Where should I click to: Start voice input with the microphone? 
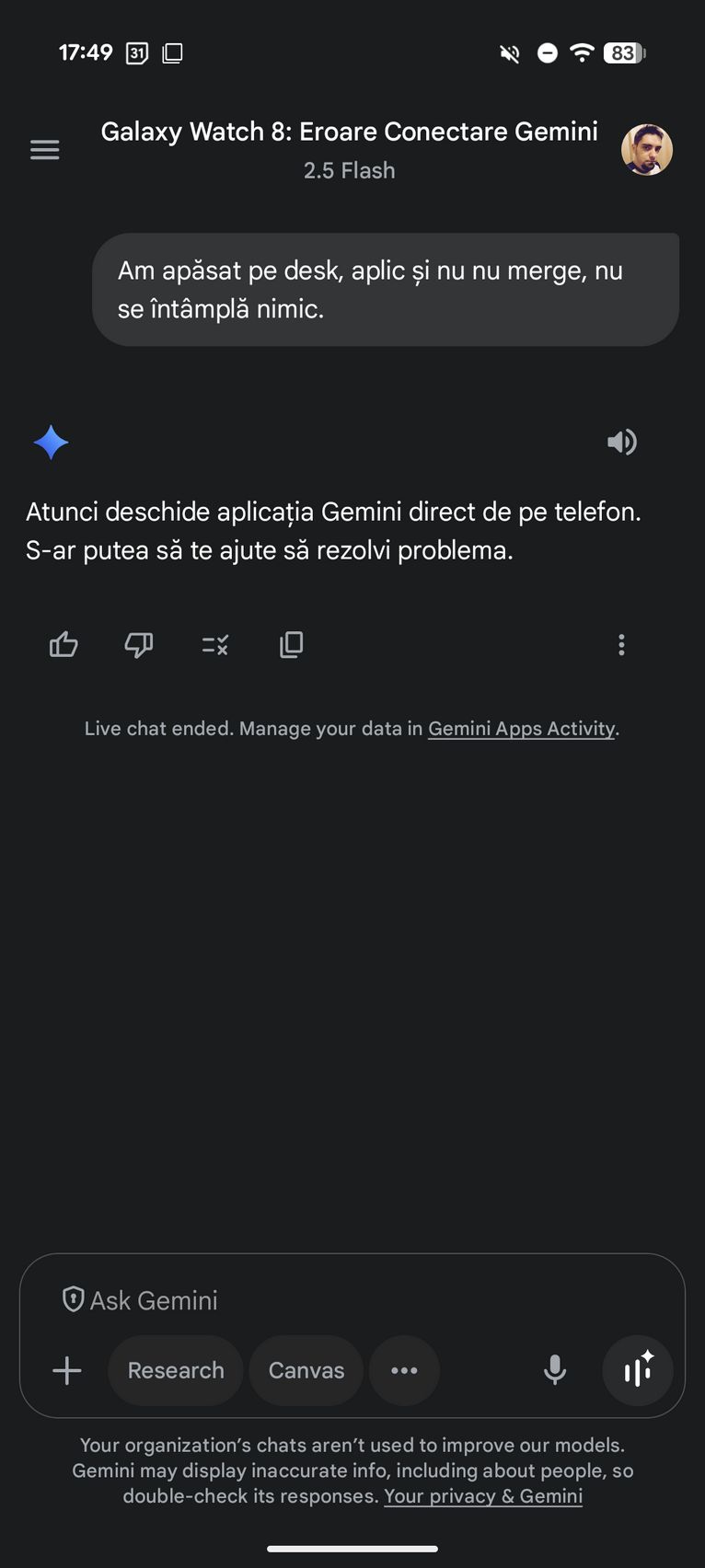pos(555,1371)
